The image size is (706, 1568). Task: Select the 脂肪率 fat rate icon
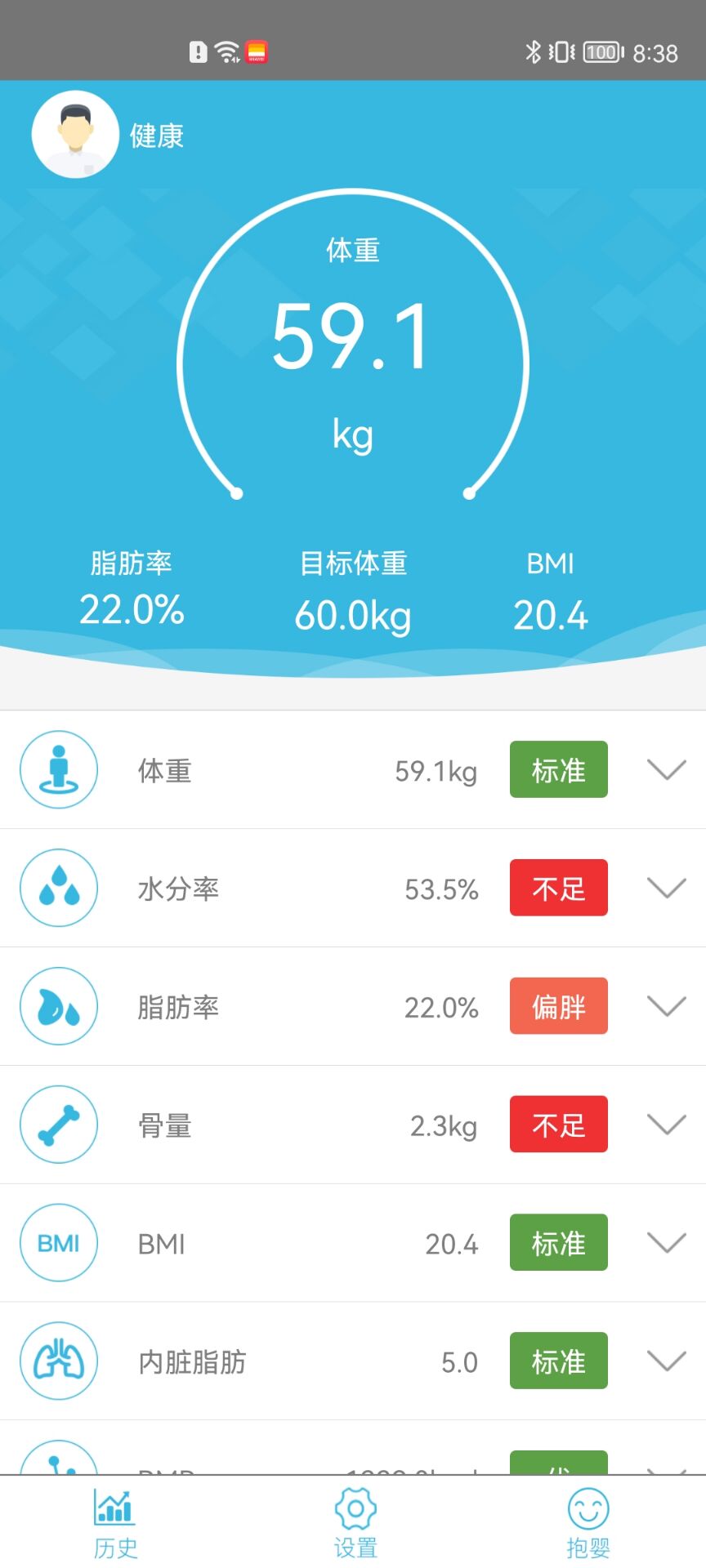click(58, 1006)
